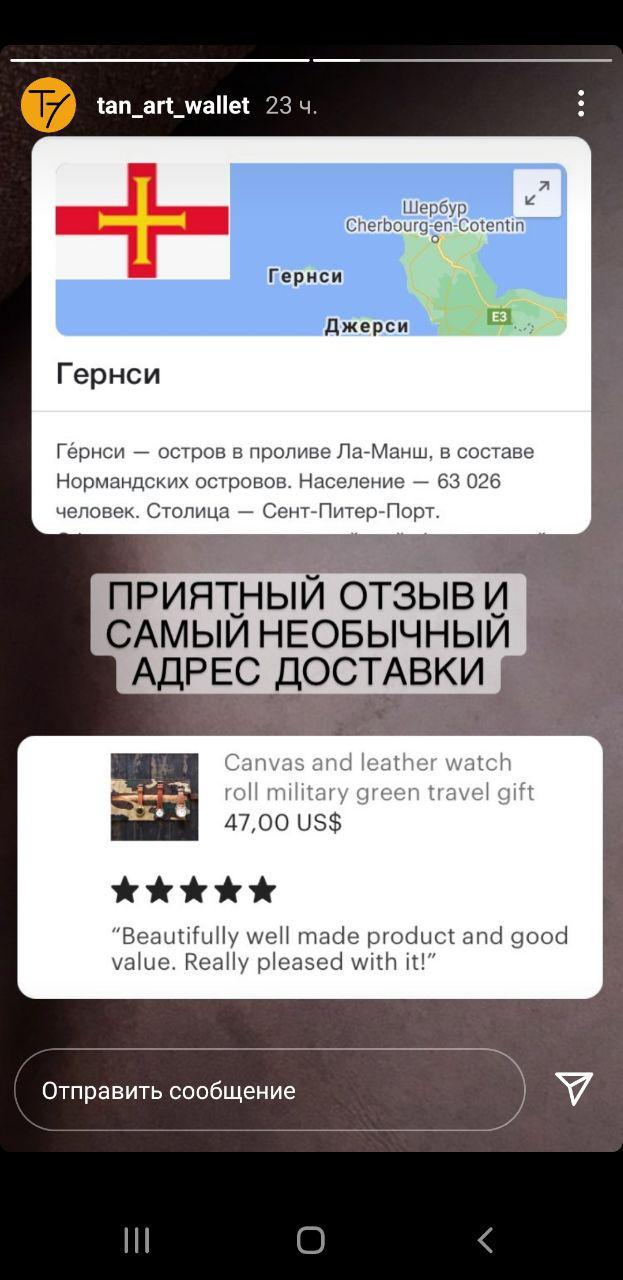
Task: Open the tan_art_wallet username link
Action: point(172,105)
